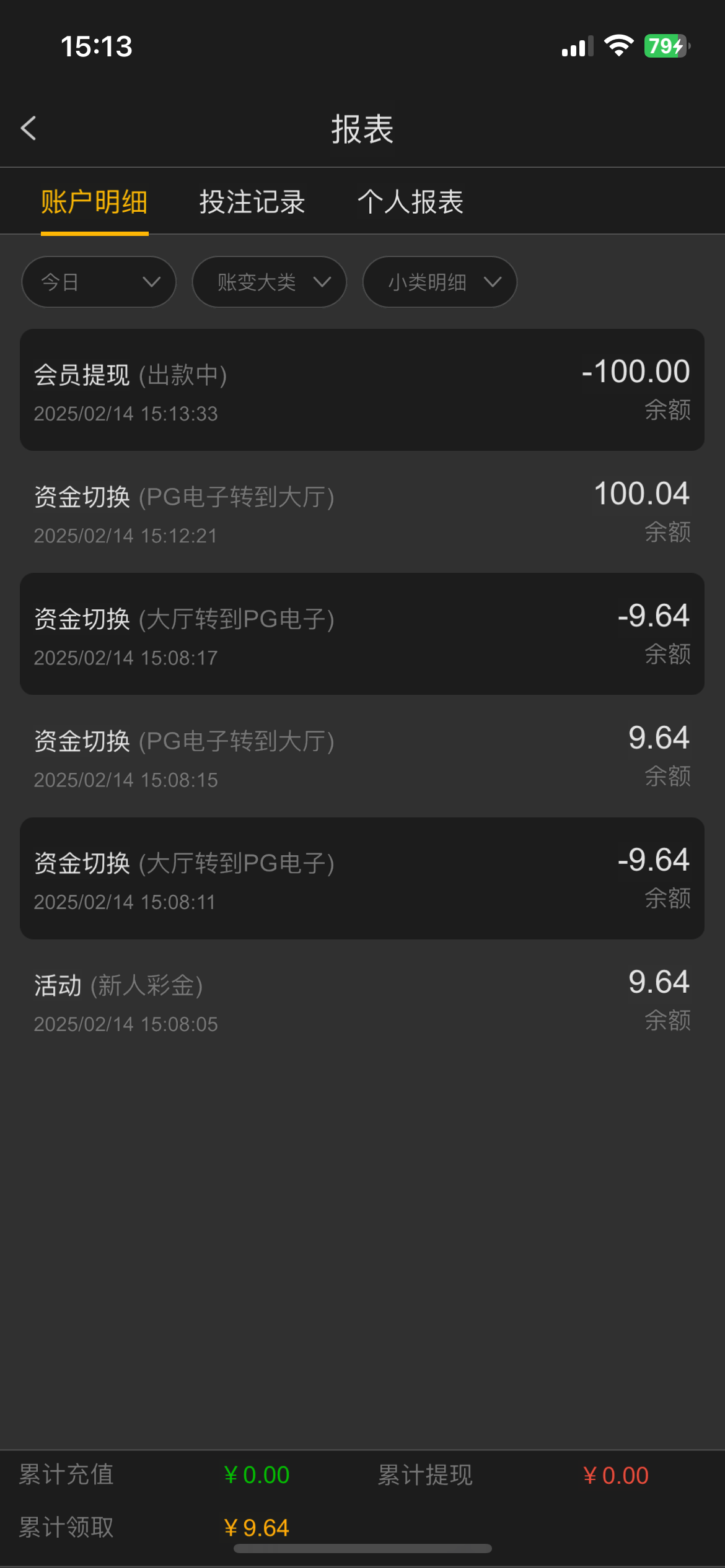Screen dimensions: 725x1568
Task: Open the 小类明细 filter dropdown
Action: click(x=440, y=282)
